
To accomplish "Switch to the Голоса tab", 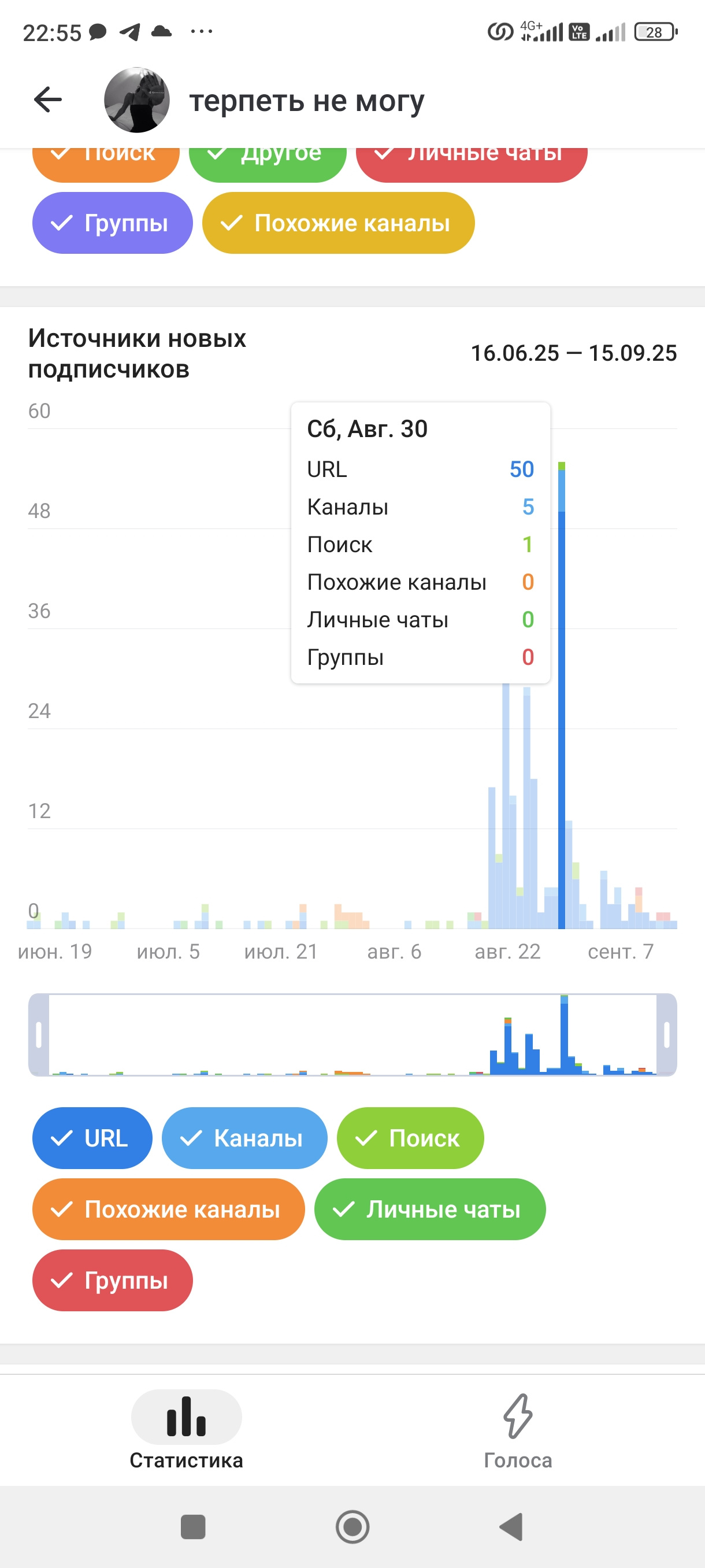I will point(518,1430).
